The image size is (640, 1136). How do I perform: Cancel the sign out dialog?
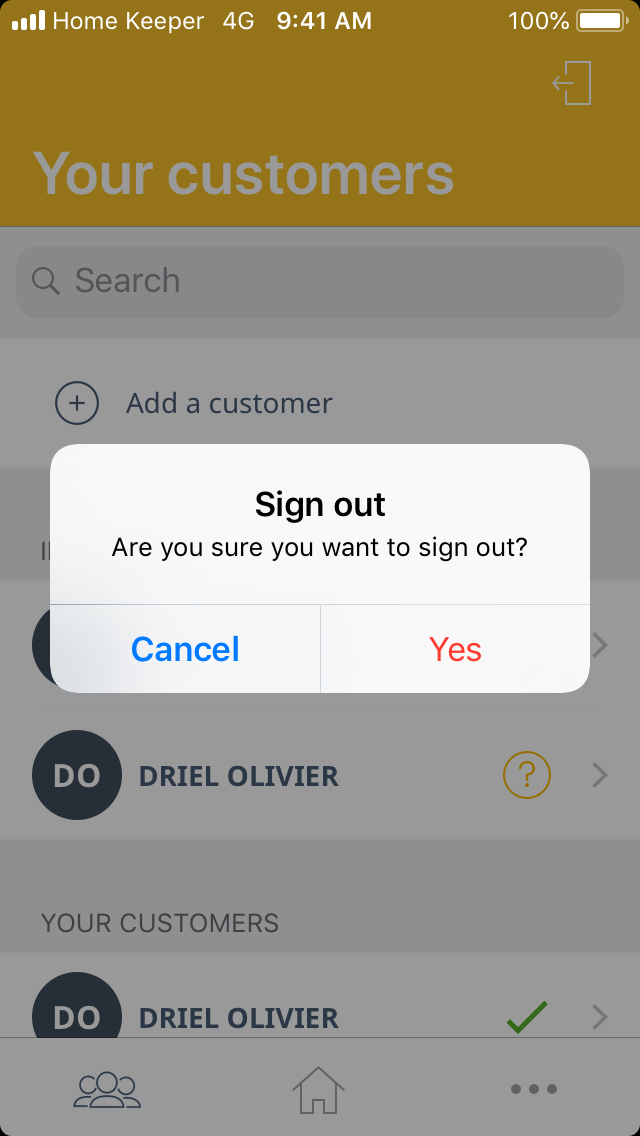(185, 649)
